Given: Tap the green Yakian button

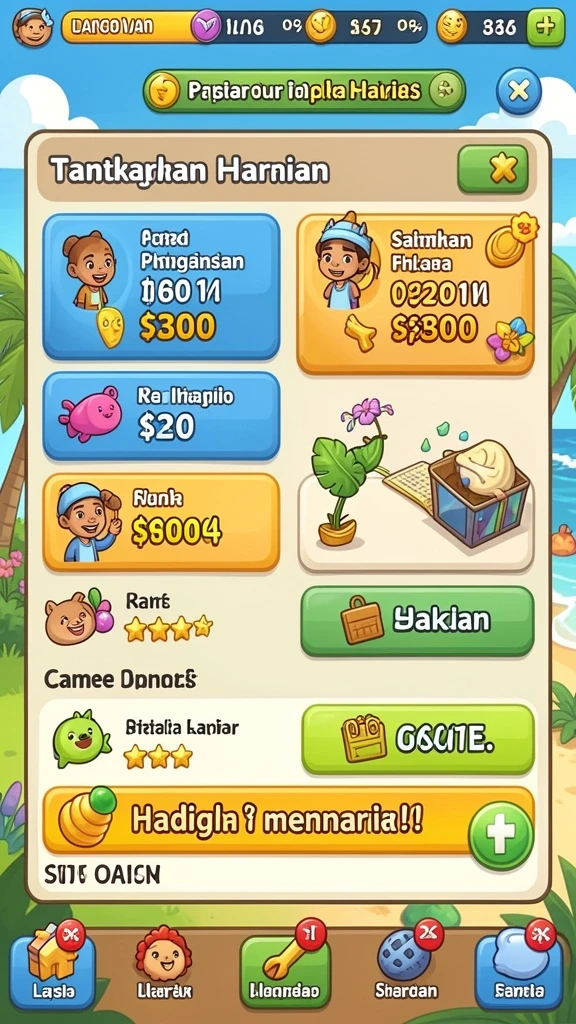Looking at the screenshot, I should (417, 620).
